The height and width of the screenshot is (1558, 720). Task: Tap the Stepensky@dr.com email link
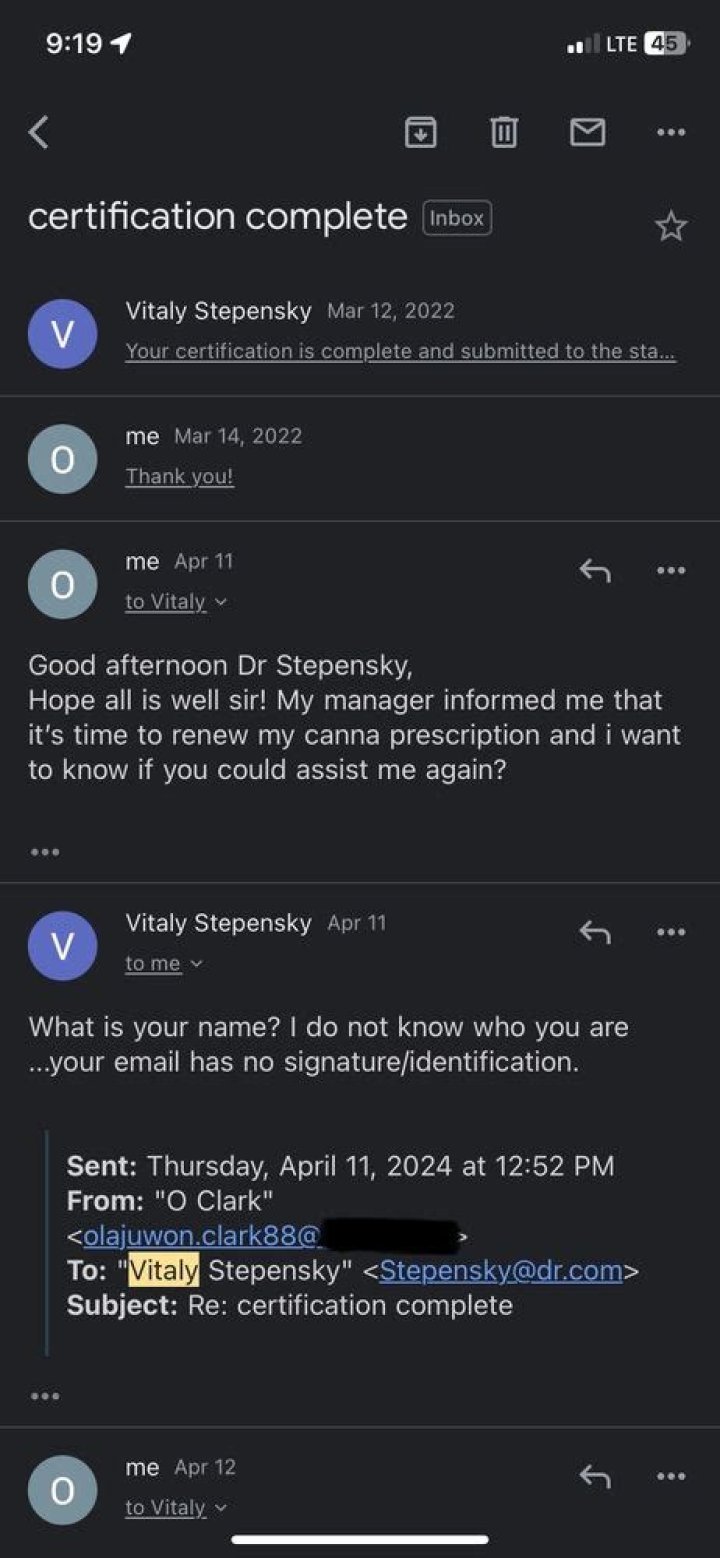[x=500, y=1271]
